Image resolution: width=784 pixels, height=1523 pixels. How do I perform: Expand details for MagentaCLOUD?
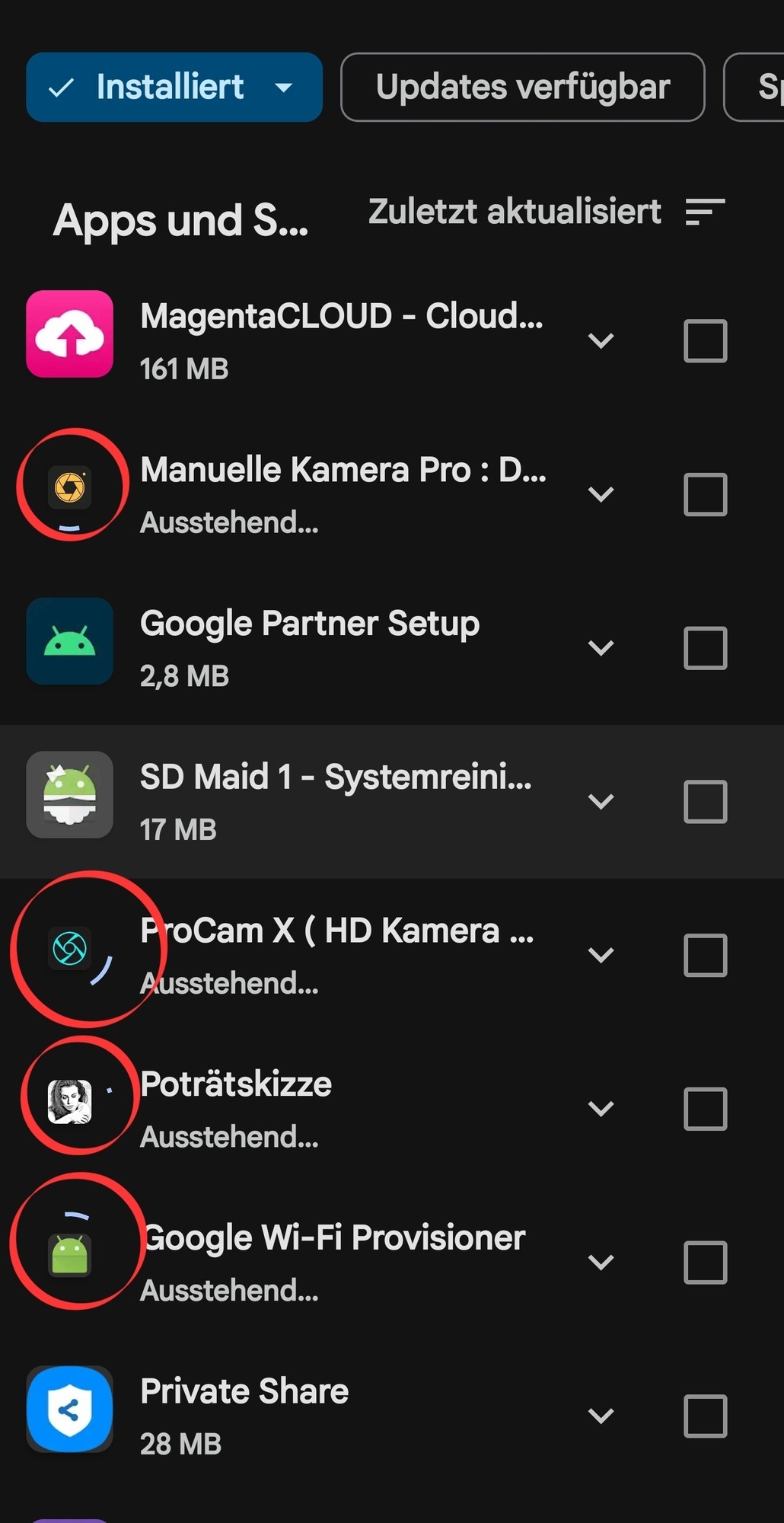(x=601, y=340)
